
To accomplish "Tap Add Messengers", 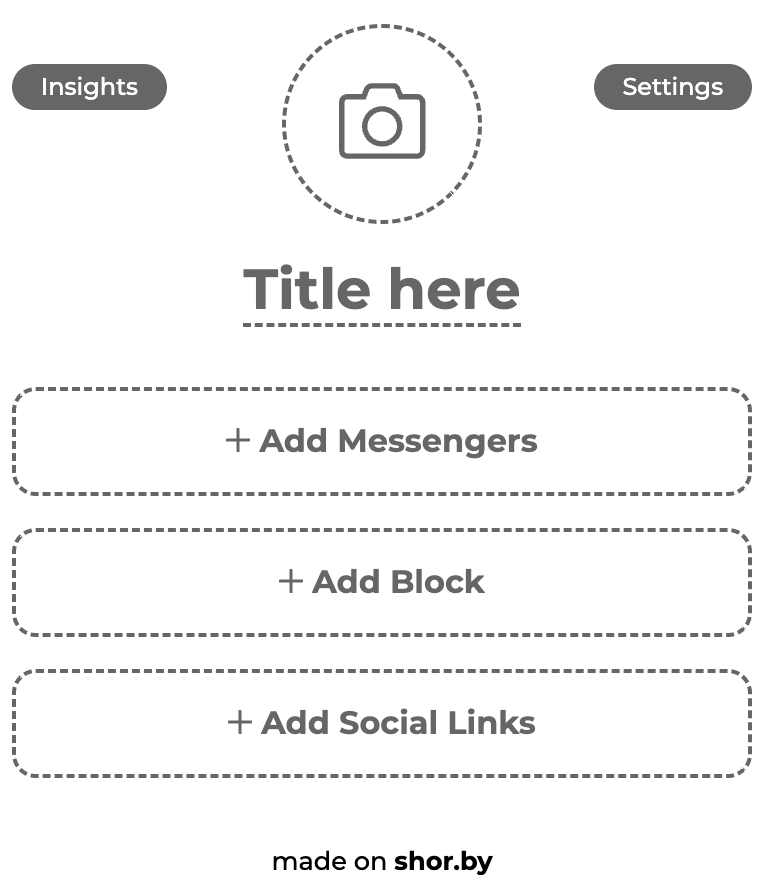I will click(382, 441).
